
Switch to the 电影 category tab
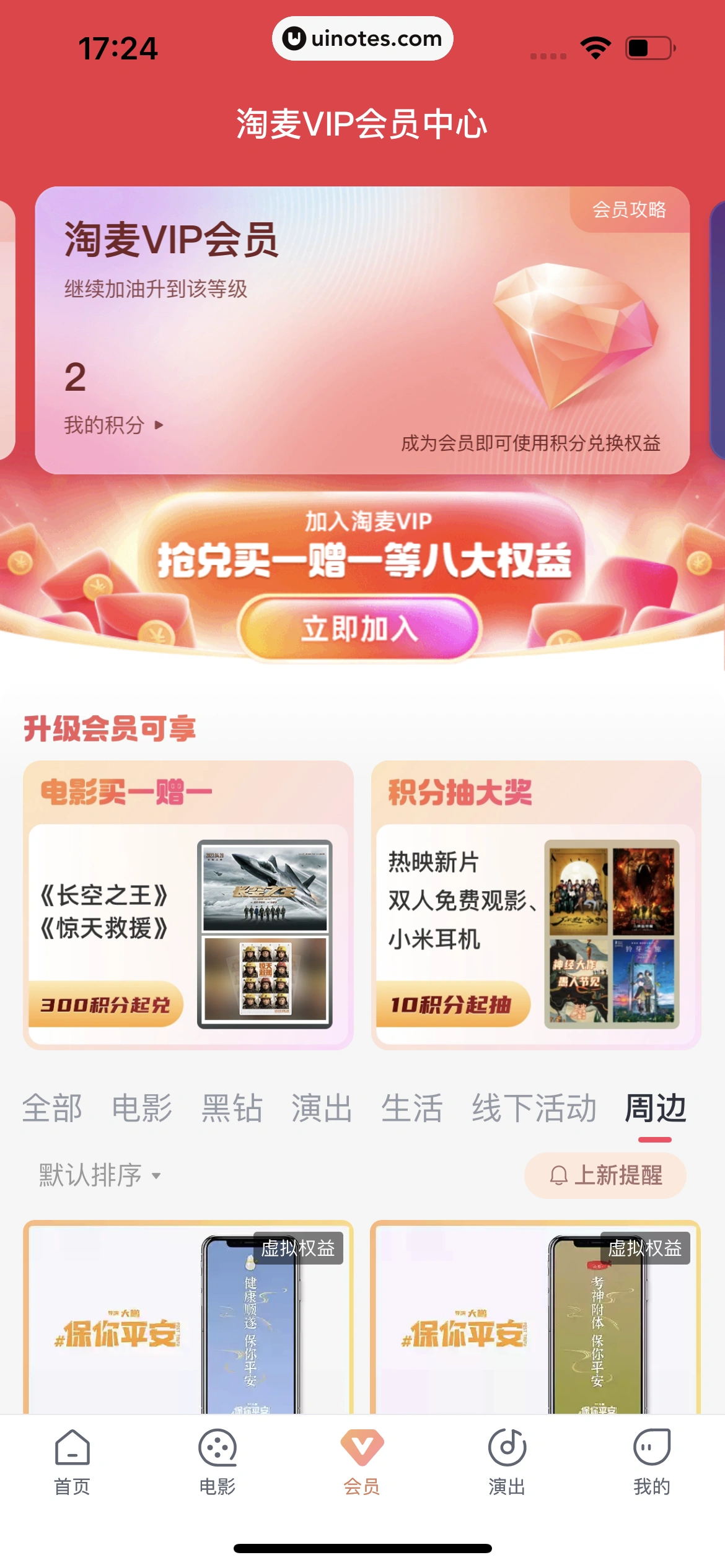(142, 1108)
